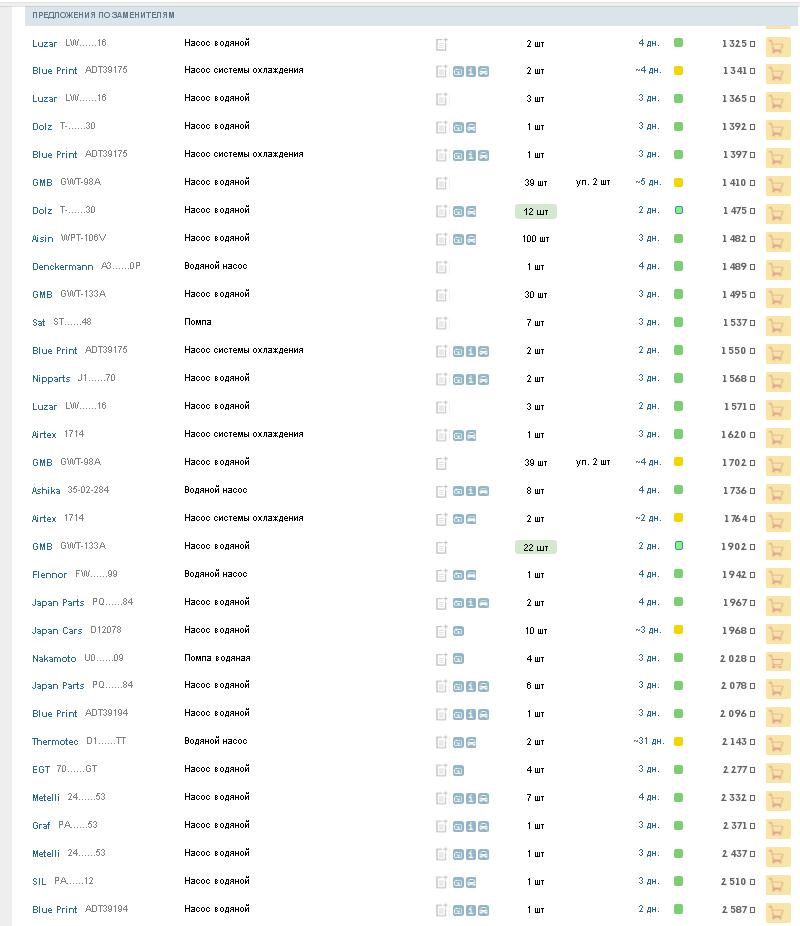Viewport: 800px width, 926px height.
Task: Add the SIL pump to cart
Action: point(778,885)
